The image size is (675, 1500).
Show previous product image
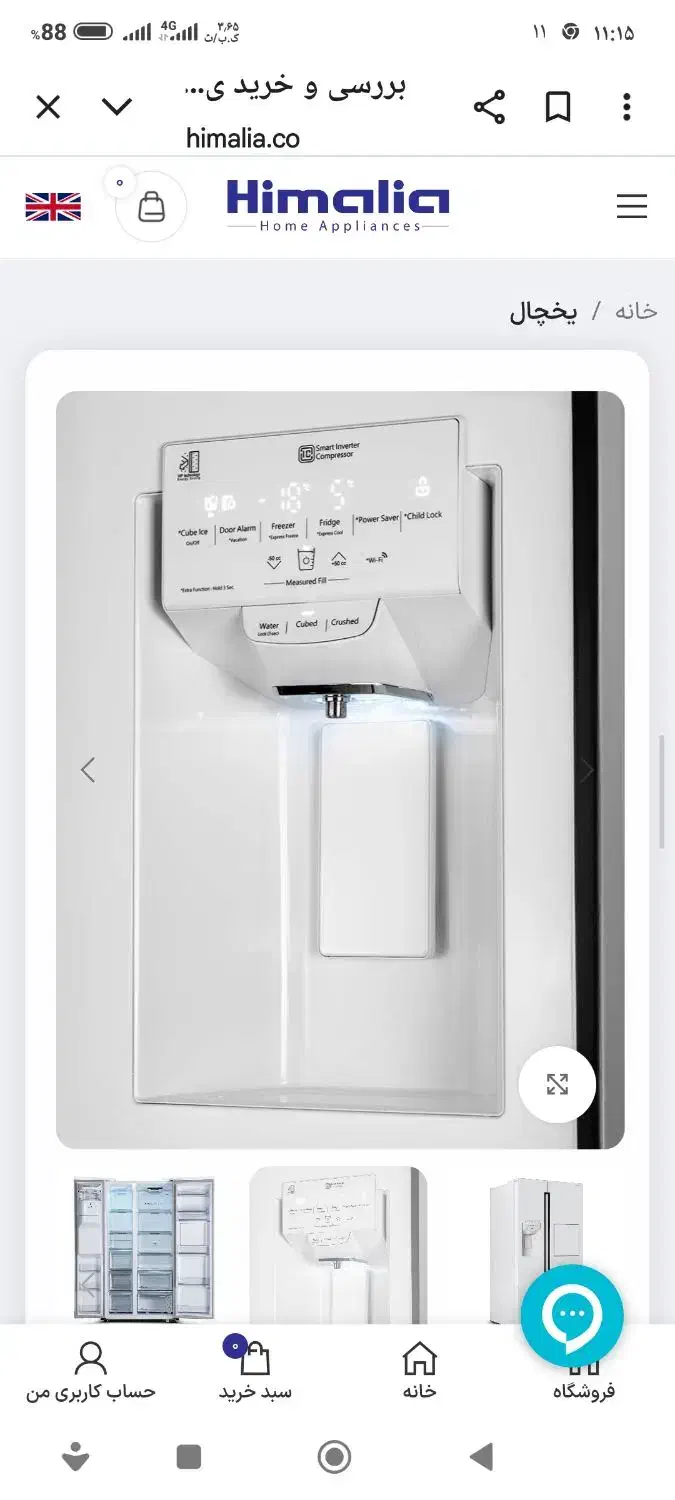88,770
